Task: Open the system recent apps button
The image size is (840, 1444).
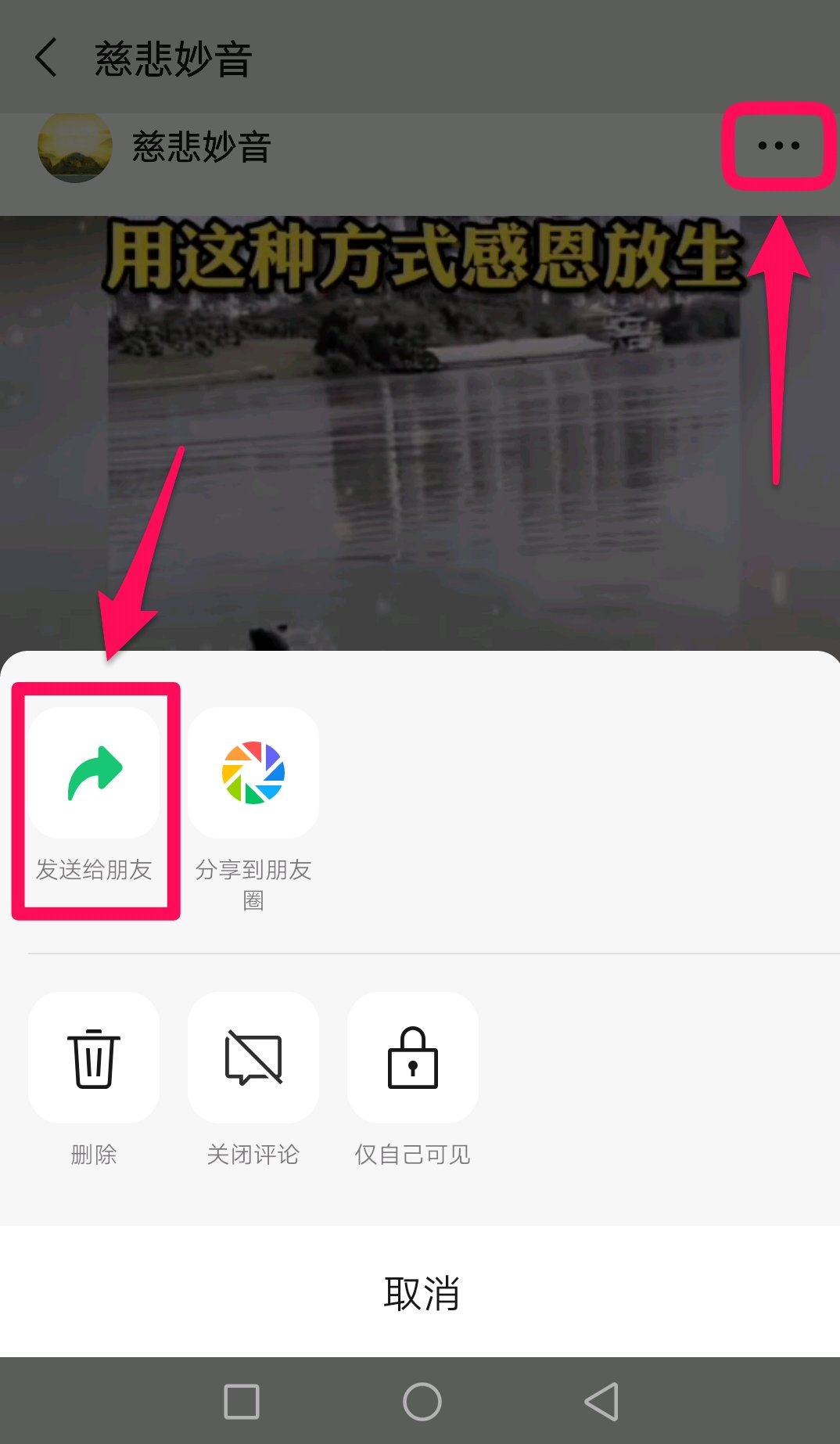Action: point(242,1401)
